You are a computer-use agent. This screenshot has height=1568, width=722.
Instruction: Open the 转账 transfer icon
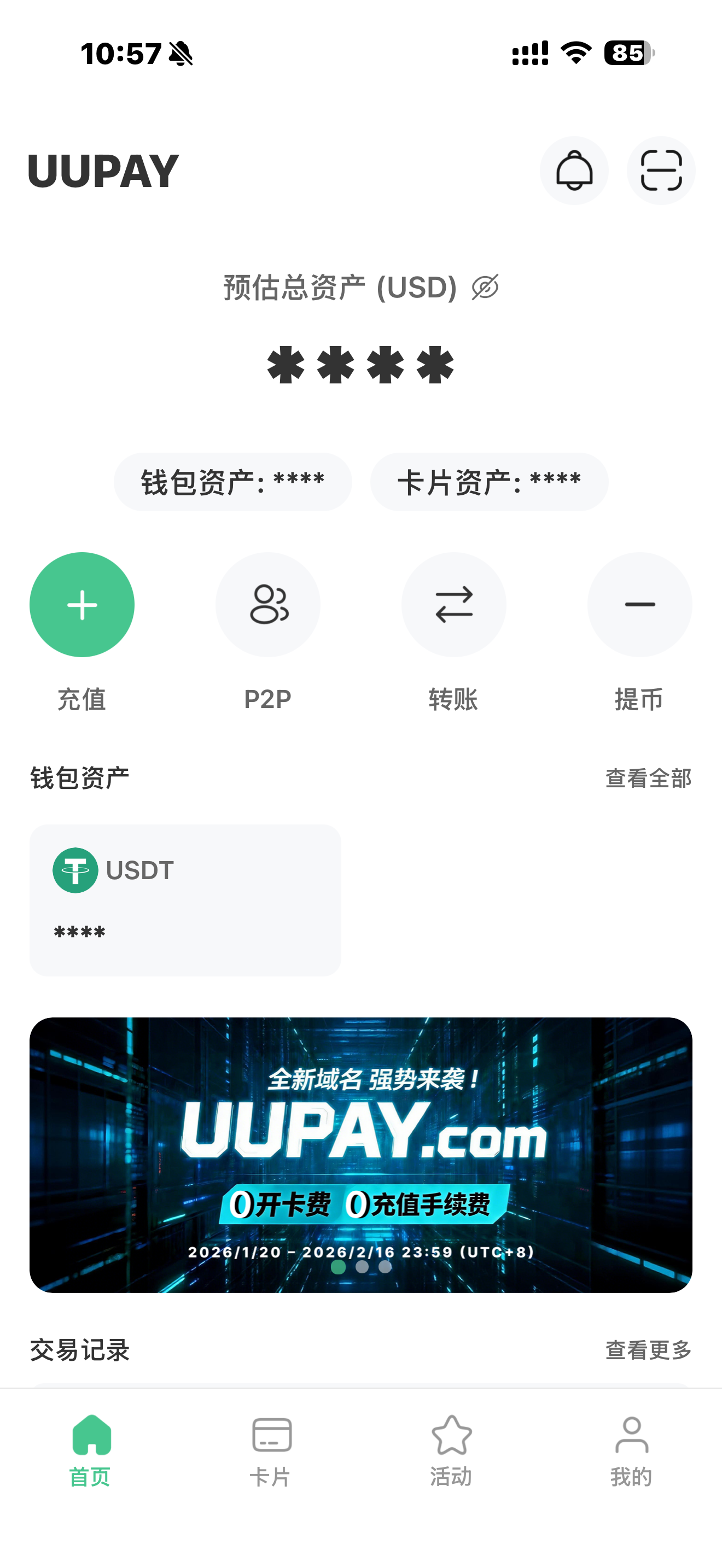click(453, 604)
